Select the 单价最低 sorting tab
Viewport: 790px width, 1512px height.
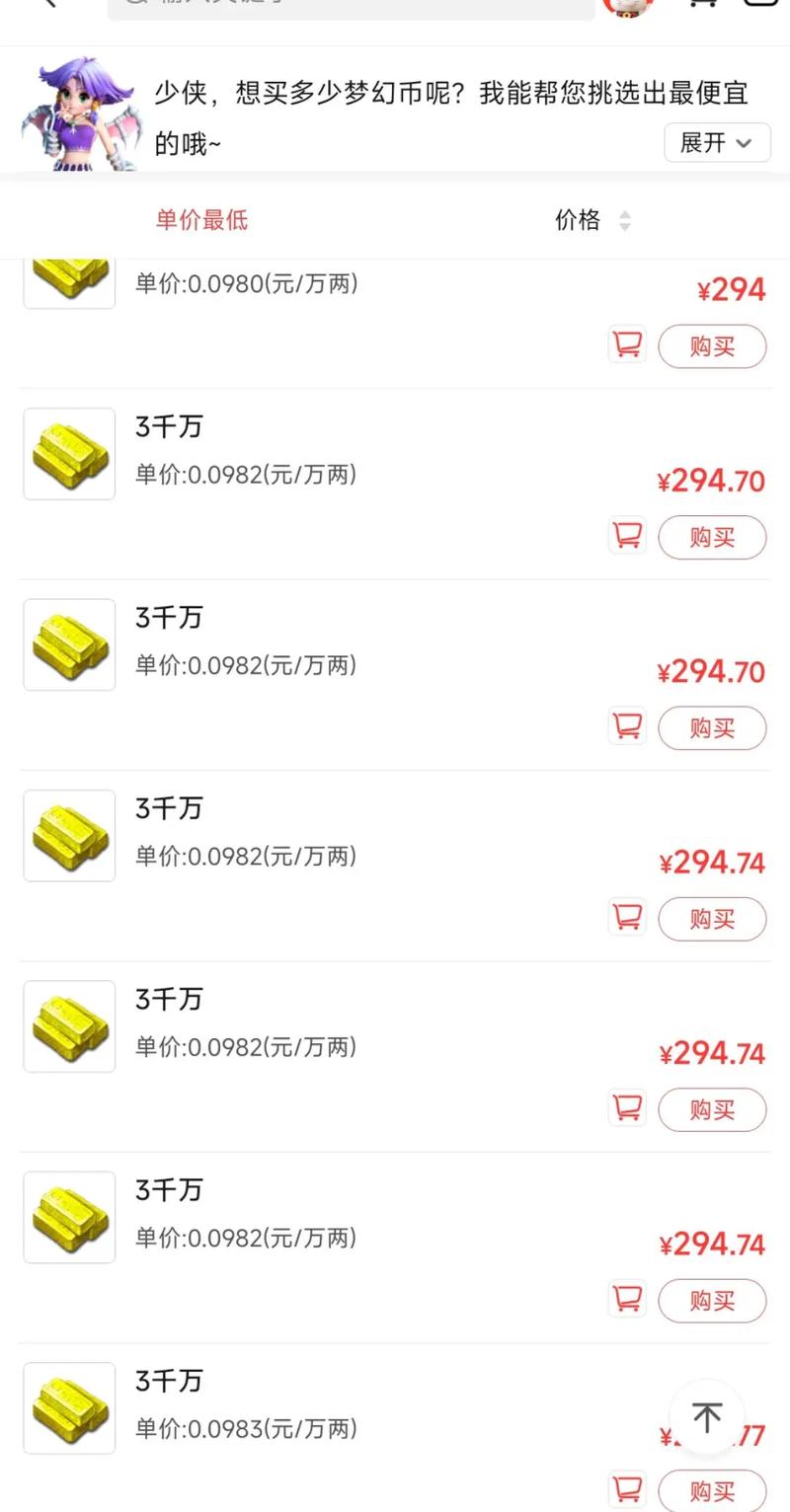201,220
